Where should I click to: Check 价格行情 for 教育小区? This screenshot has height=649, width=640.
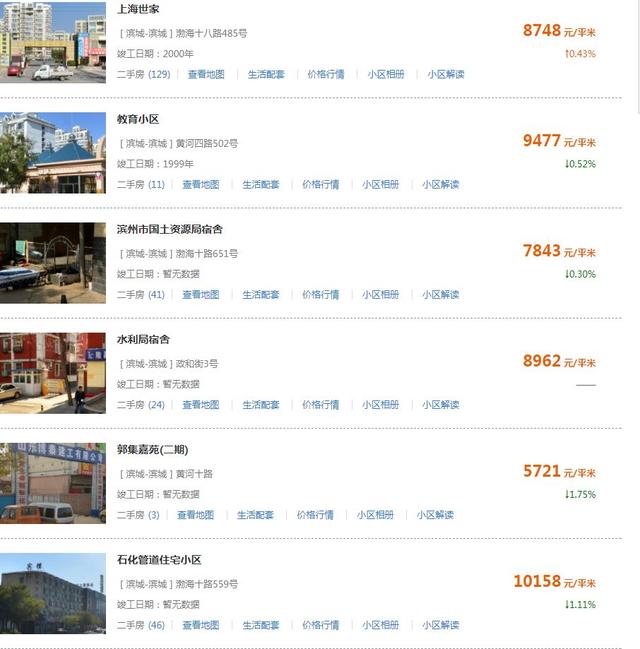pyautogui.click(x=321, y=184)
